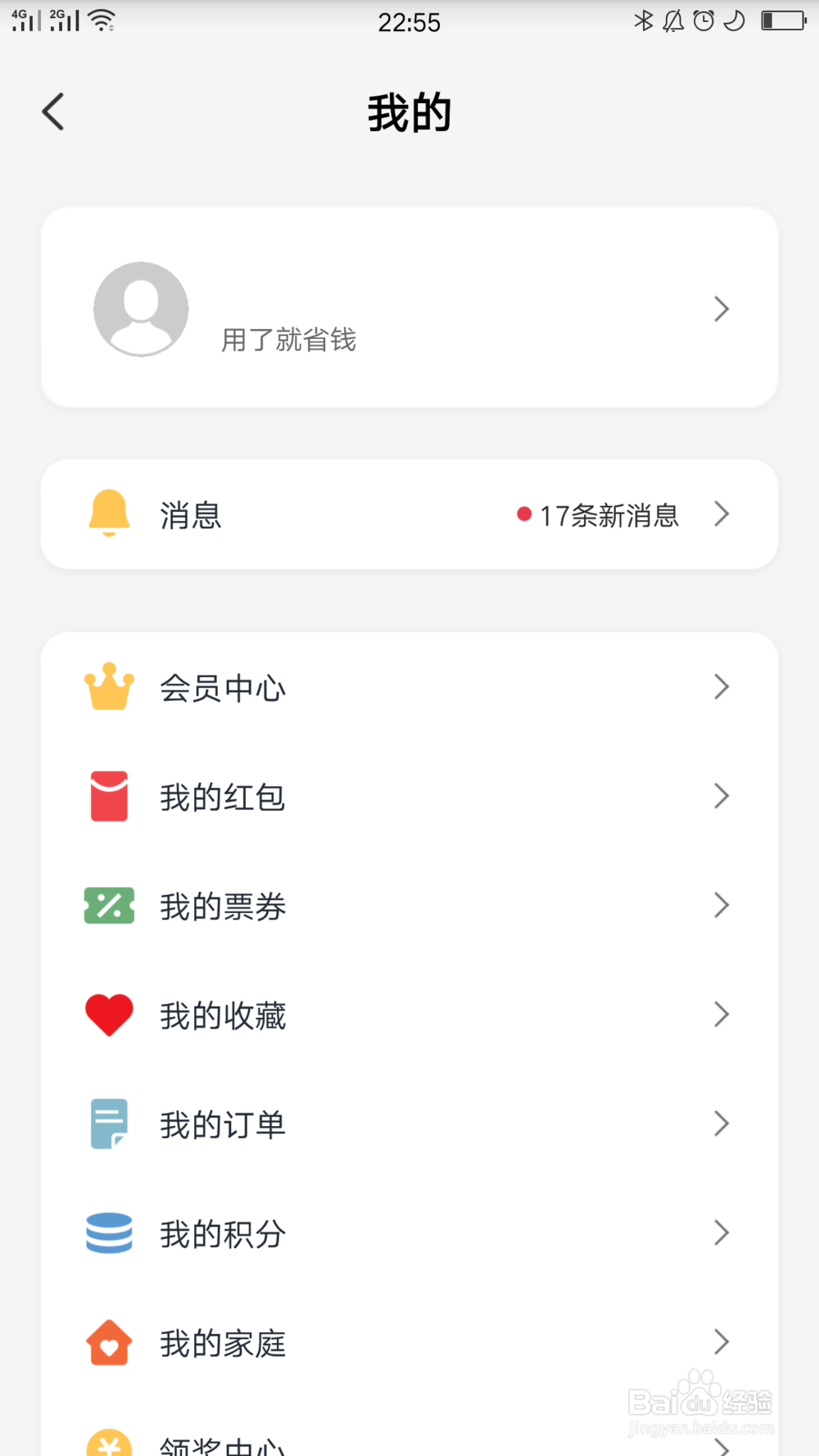
Task: Open 消息 with 17 new messages
Action: pyautogui.click(x=409, y=514)
